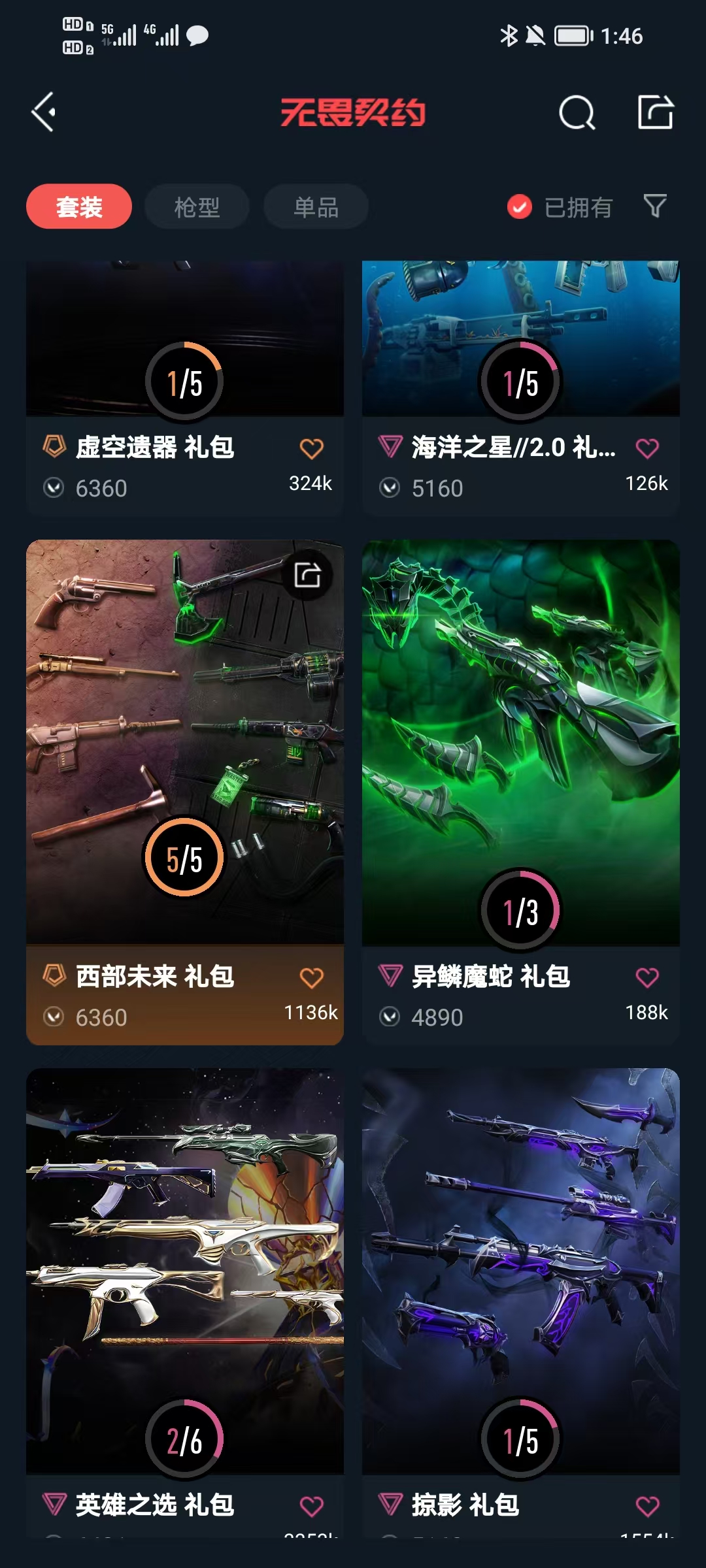Favorite the 虚空遗器 礼包 bundle

pyautogui.click(x=311, y=449)
